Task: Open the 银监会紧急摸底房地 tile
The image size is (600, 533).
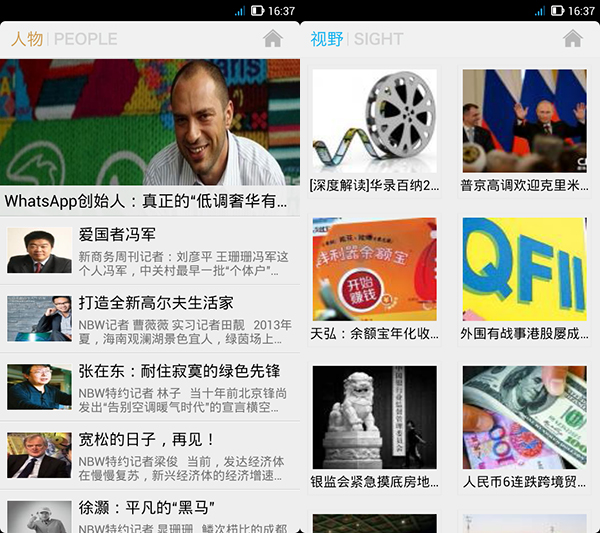Action: [x=375, y=427]
